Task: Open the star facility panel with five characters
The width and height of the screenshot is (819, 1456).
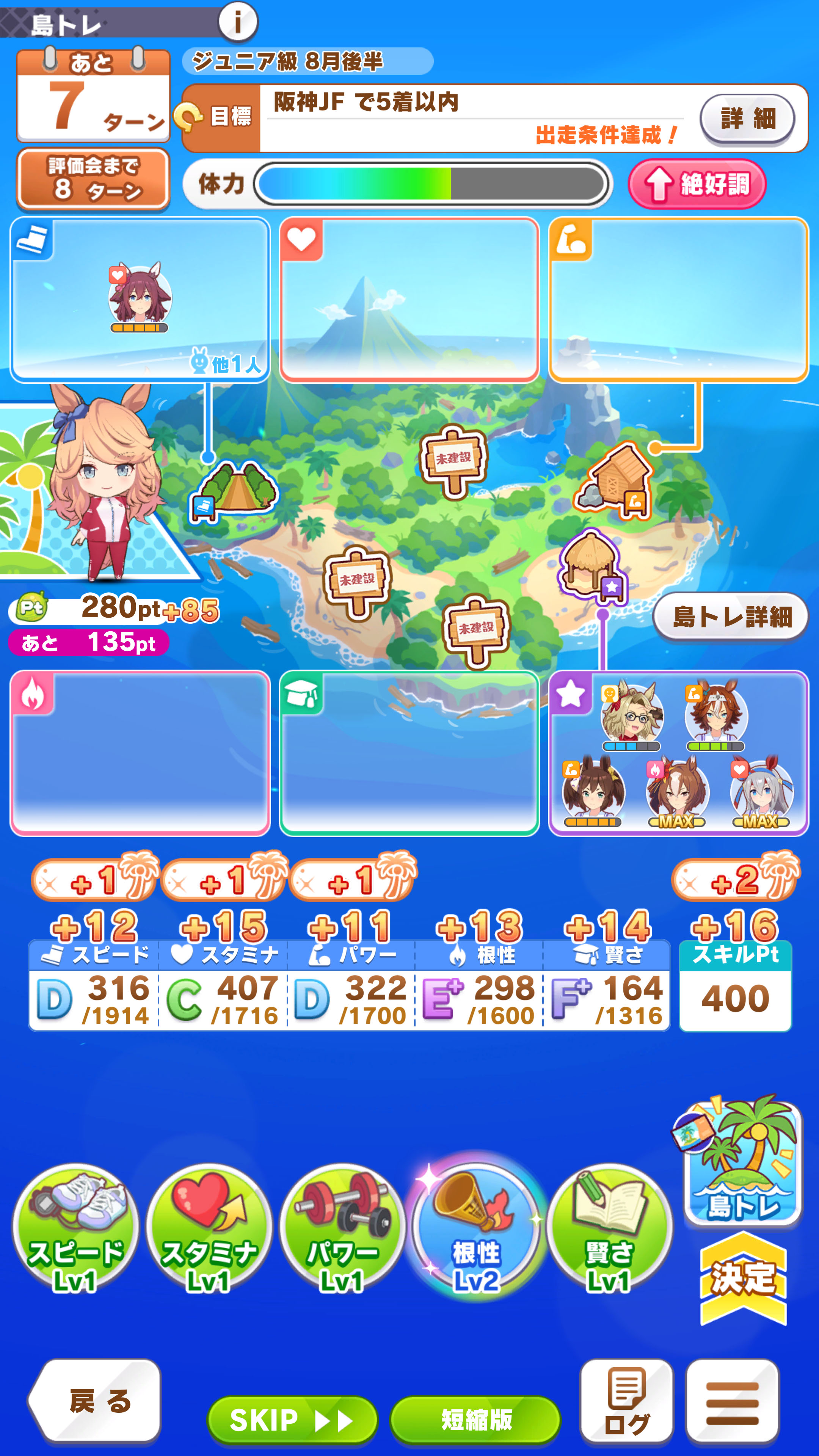Action: 678,753
